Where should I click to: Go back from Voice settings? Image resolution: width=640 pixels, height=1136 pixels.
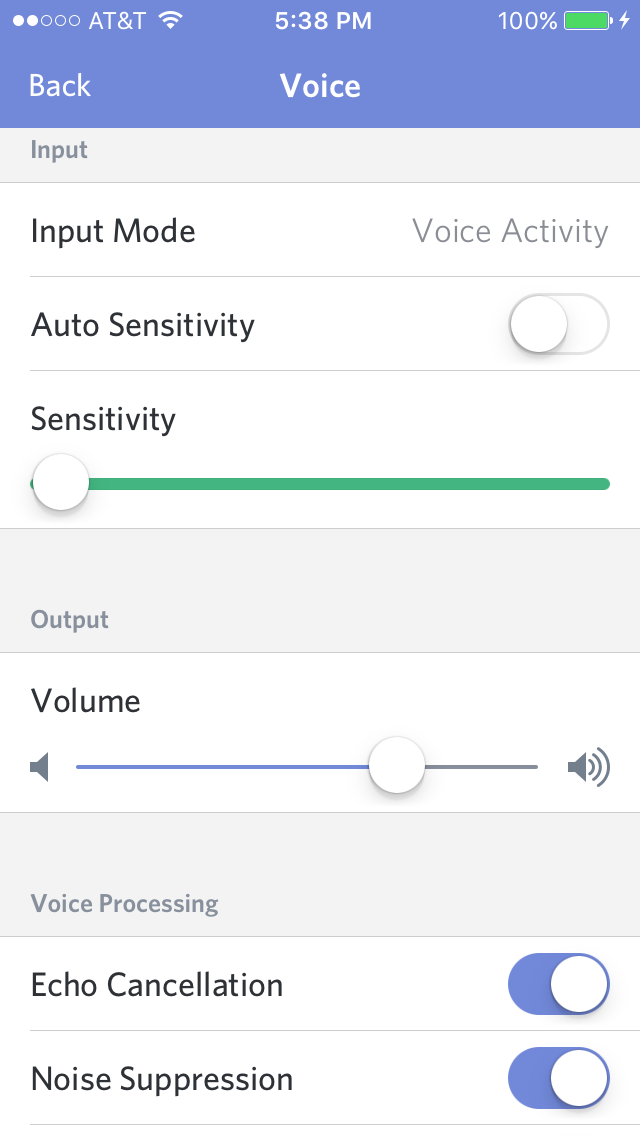click(60, 86)
